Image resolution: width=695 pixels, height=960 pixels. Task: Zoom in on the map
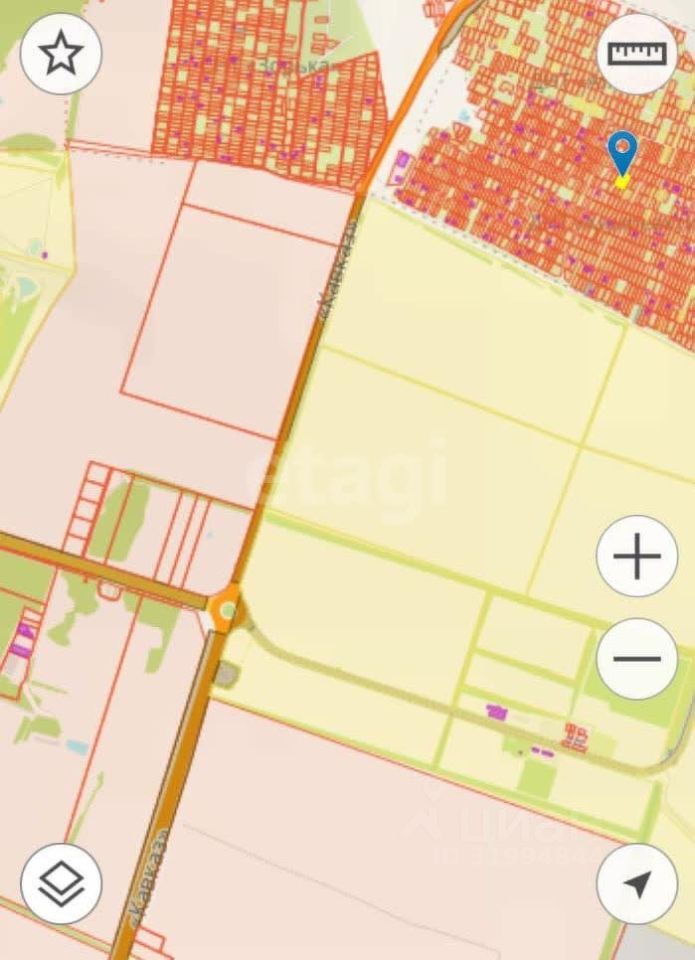coord(637,556)
